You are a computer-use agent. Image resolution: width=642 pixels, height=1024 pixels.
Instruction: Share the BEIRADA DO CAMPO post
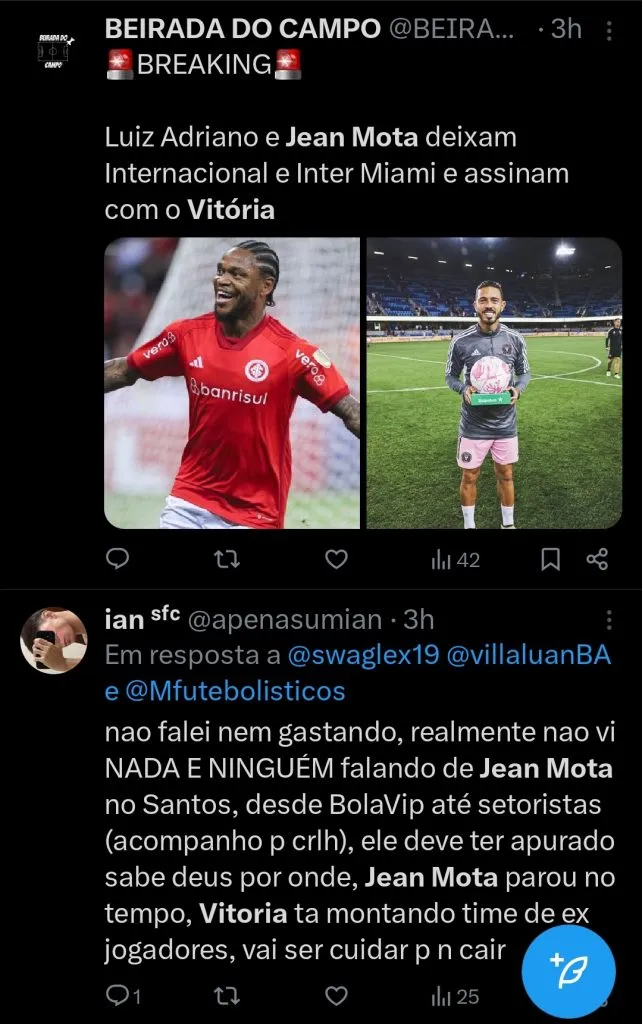click(x=597, y=560)
